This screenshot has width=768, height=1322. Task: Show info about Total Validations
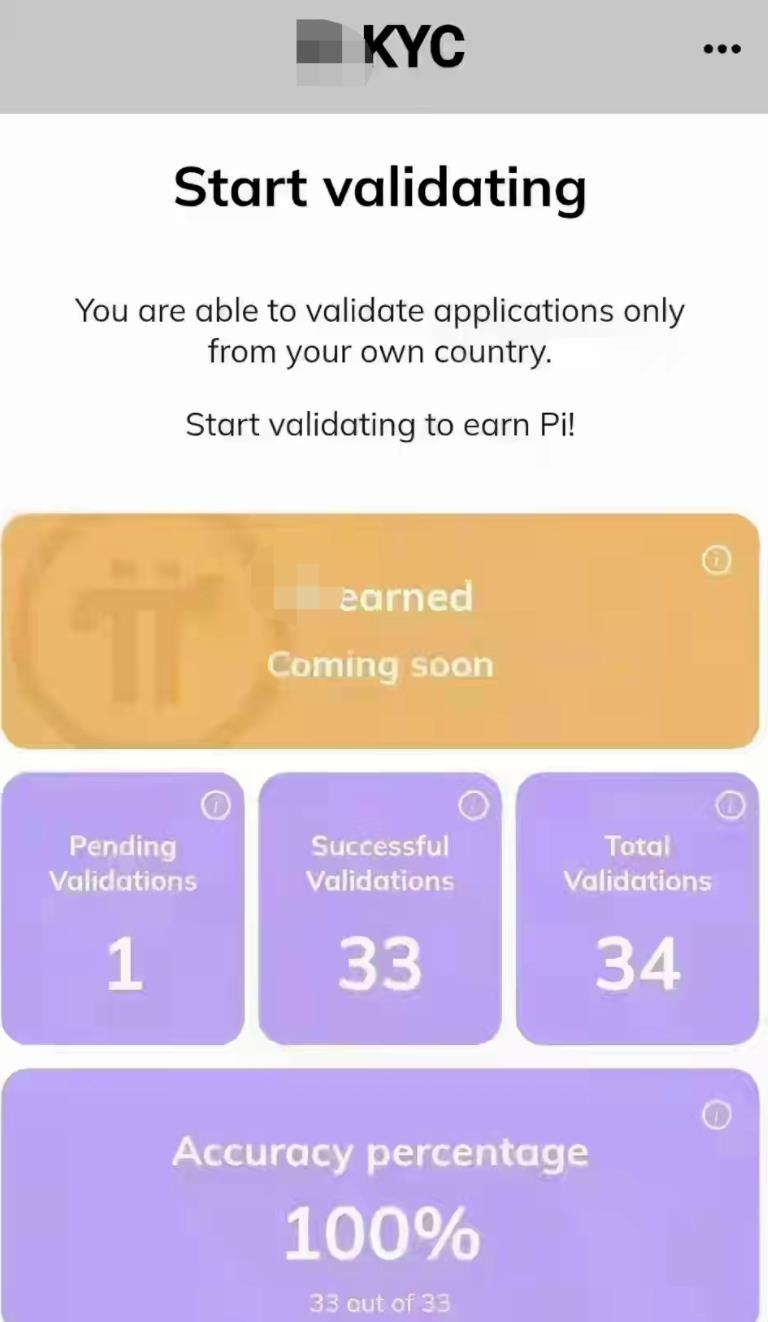[730, 805]
